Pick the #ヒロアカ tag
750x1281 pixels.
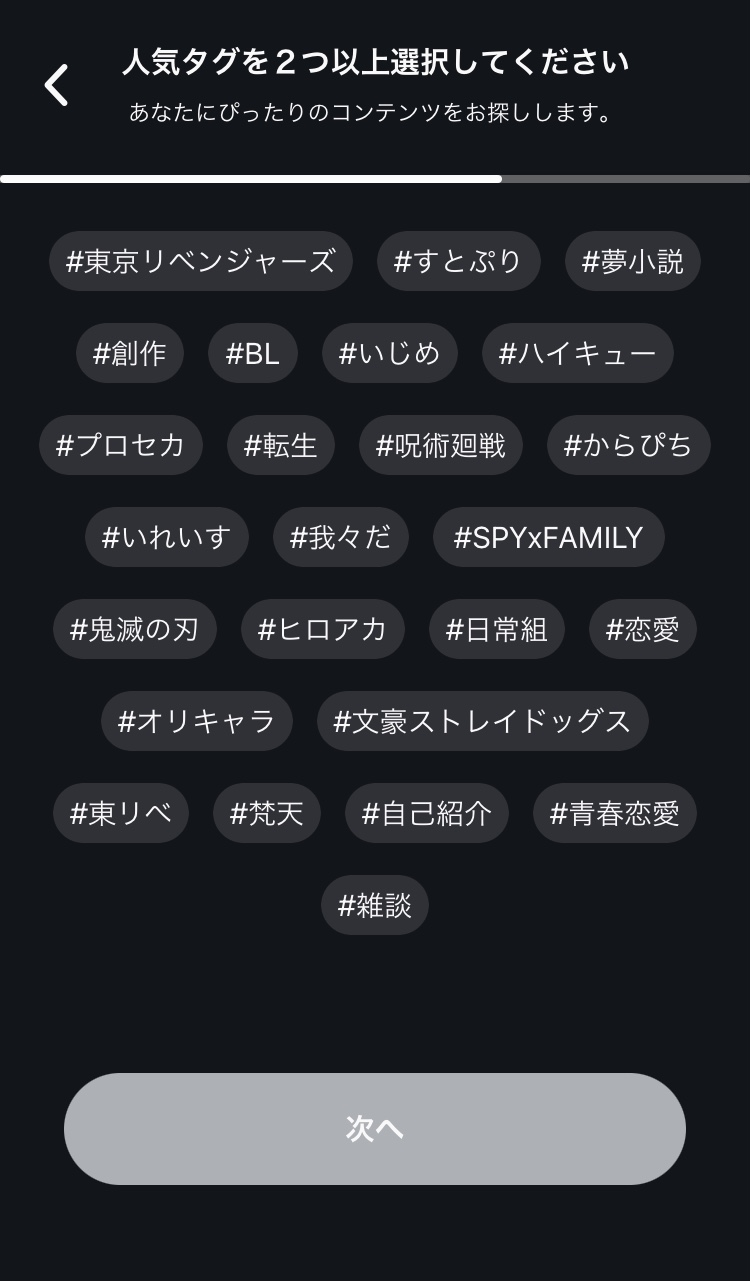[323, 629]
